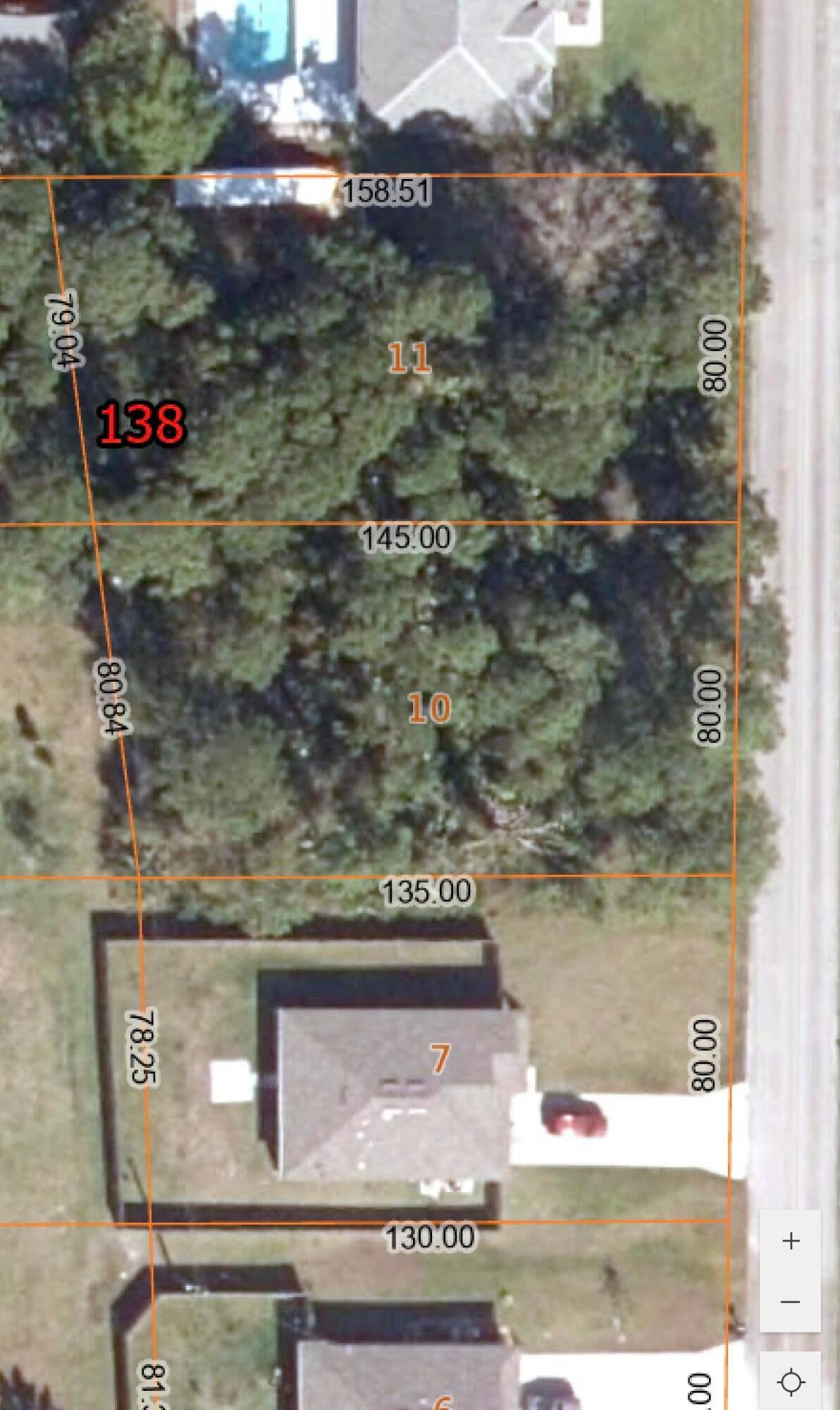Zoom out of the map

tap(791, 1302)
